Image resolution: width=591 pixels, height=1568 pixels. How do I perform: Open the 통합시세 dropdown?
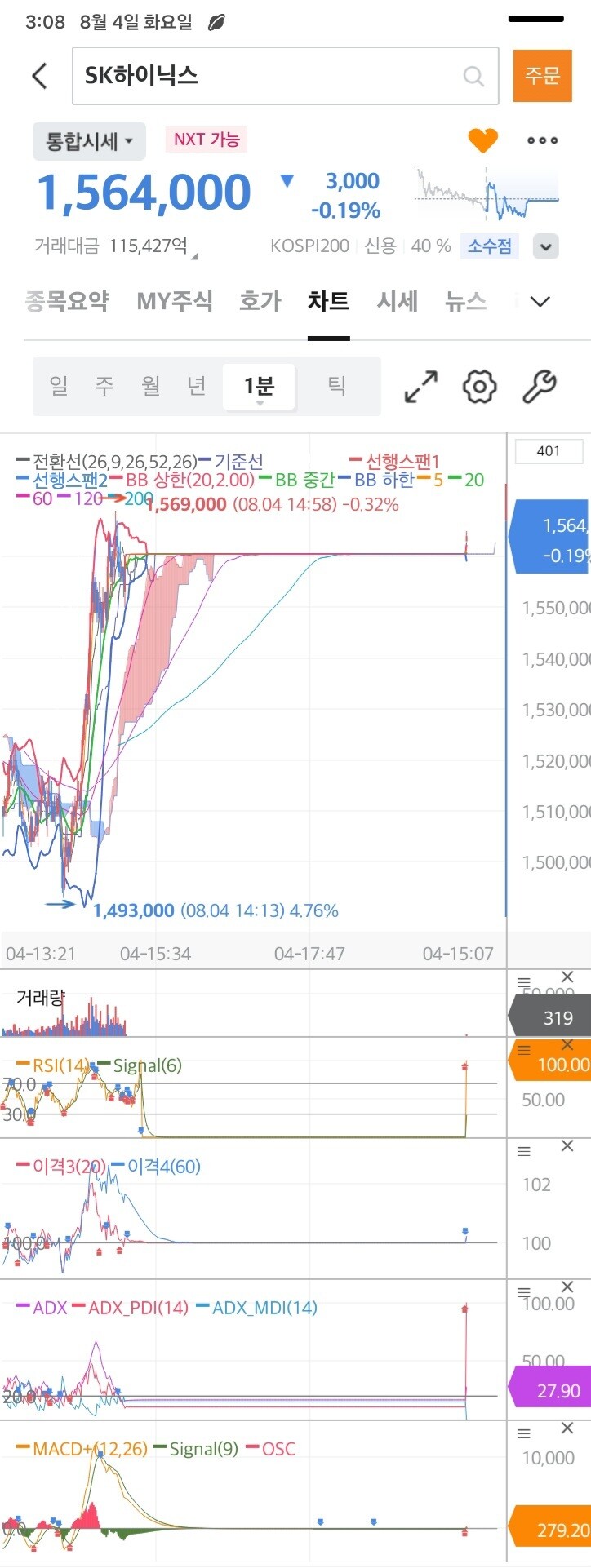coord(89,141)
